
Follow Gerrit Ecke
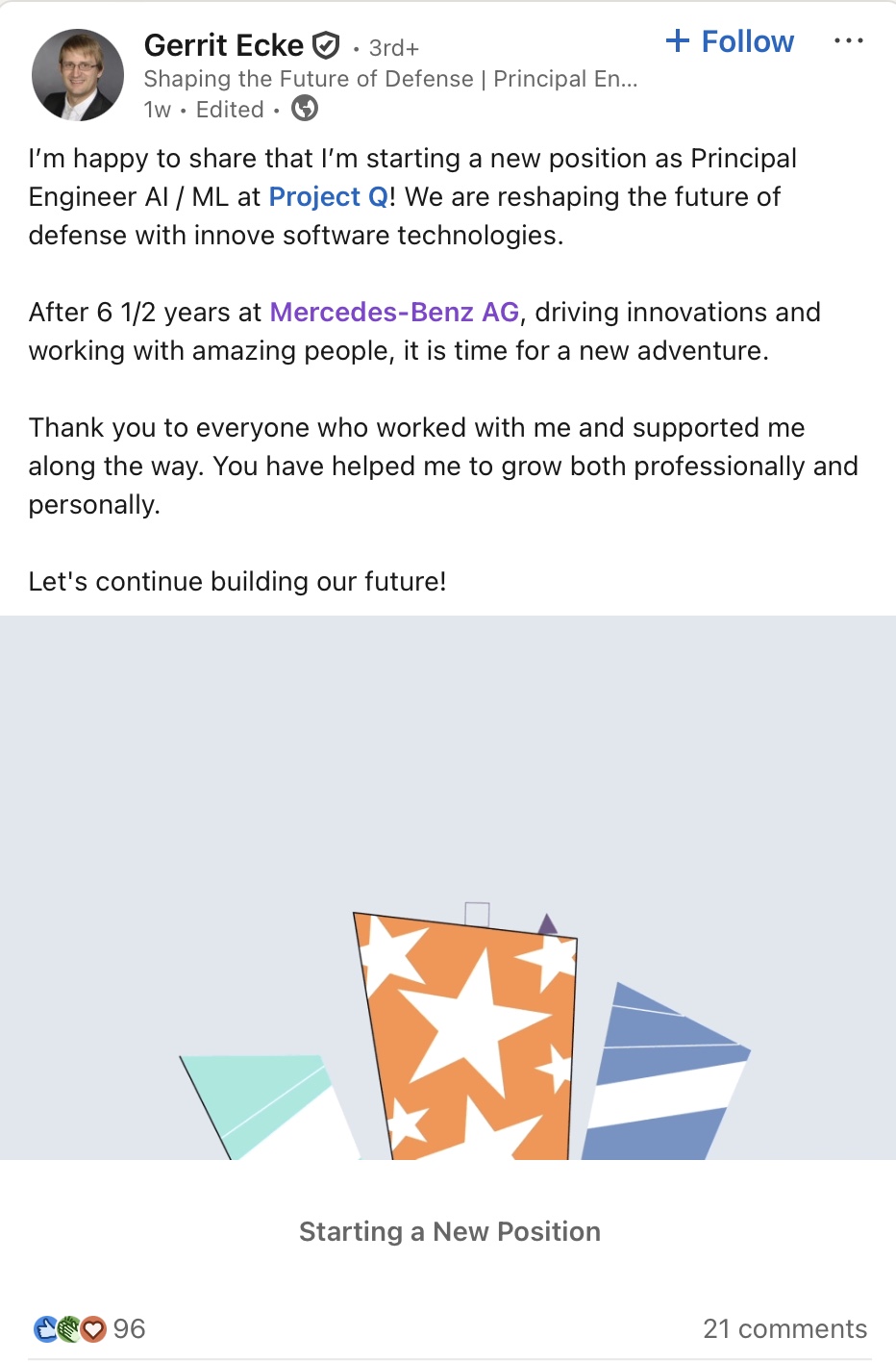731,42
